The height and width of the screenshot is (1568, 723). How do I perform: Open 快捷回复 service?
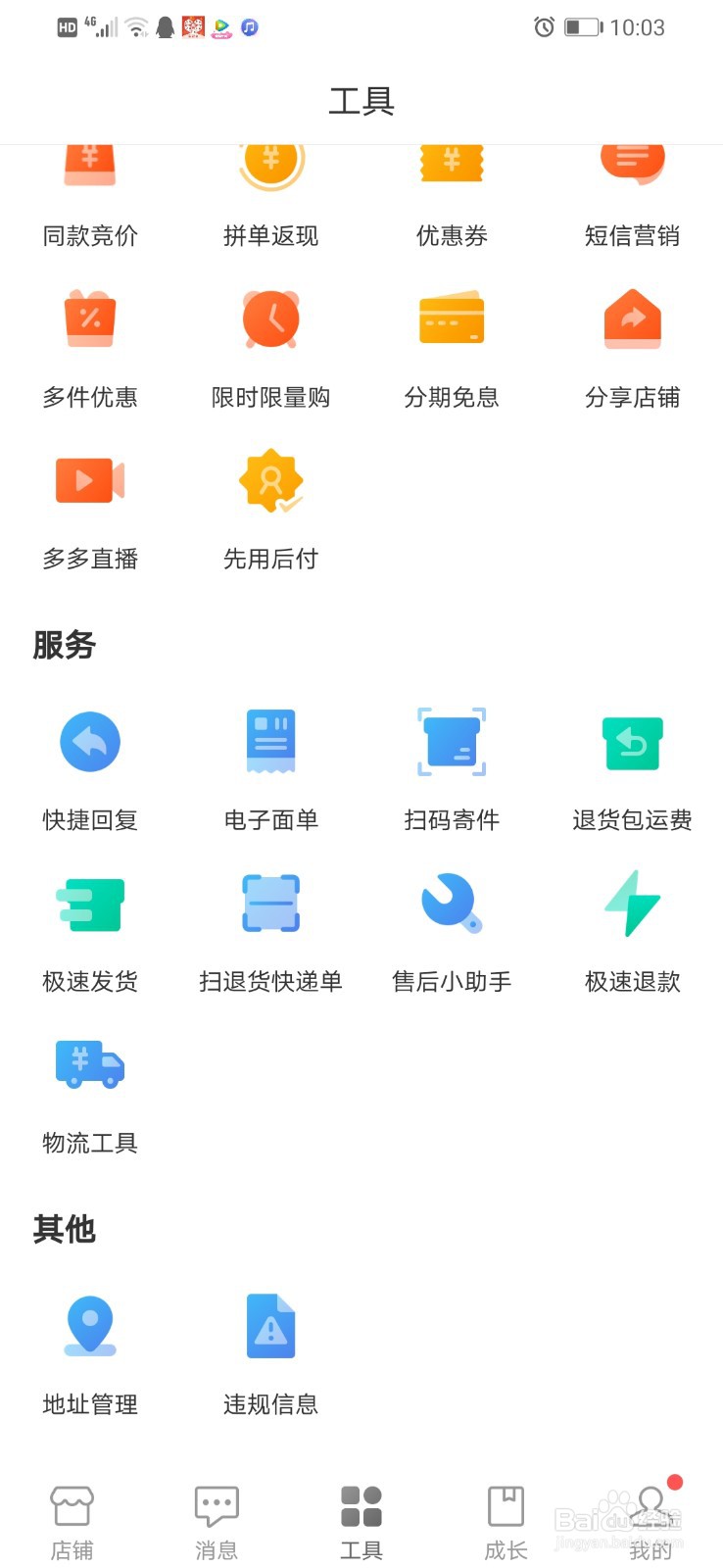[x=90, y=771]
